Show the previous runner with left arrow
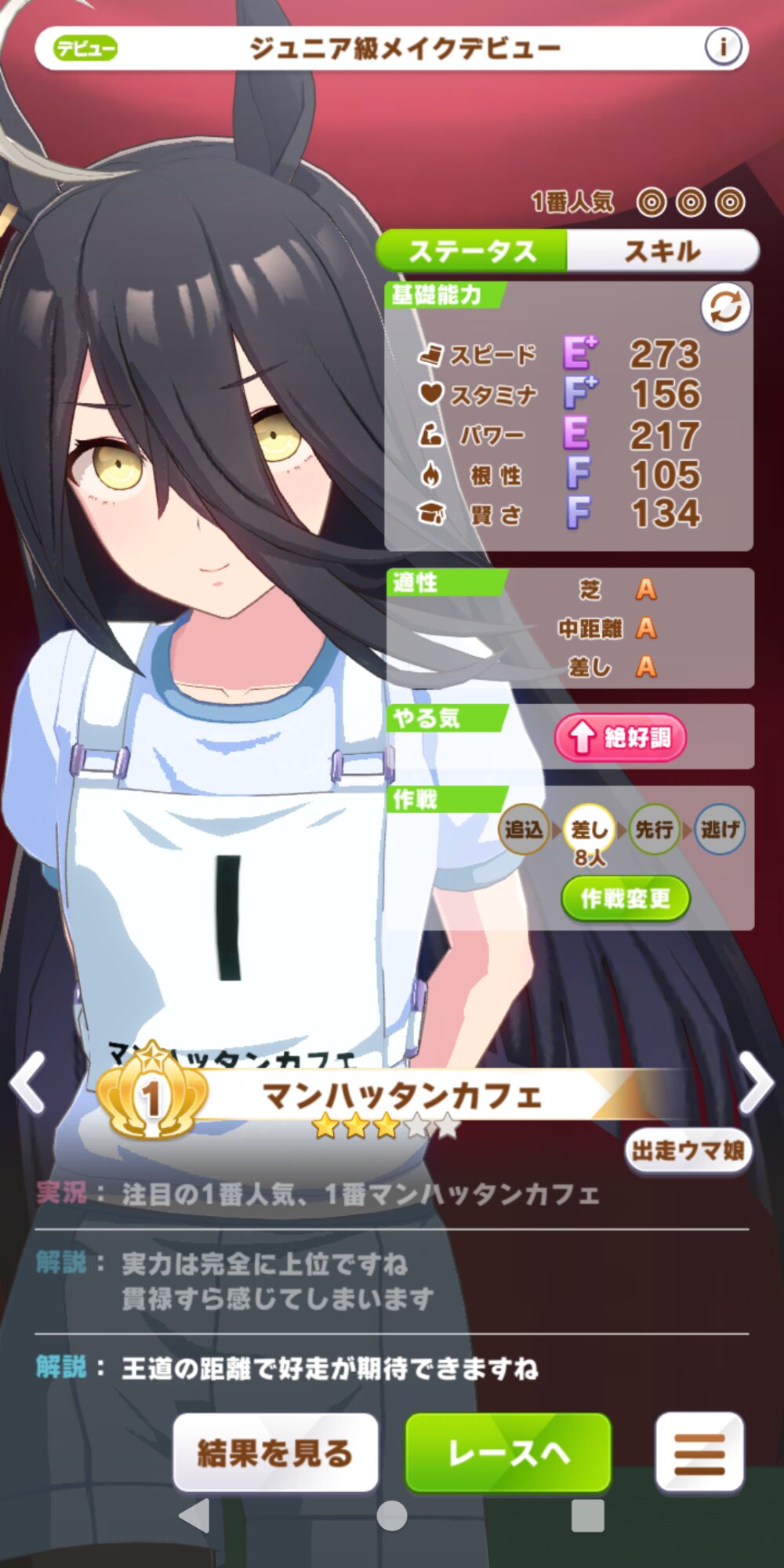 pos(29,1083)
